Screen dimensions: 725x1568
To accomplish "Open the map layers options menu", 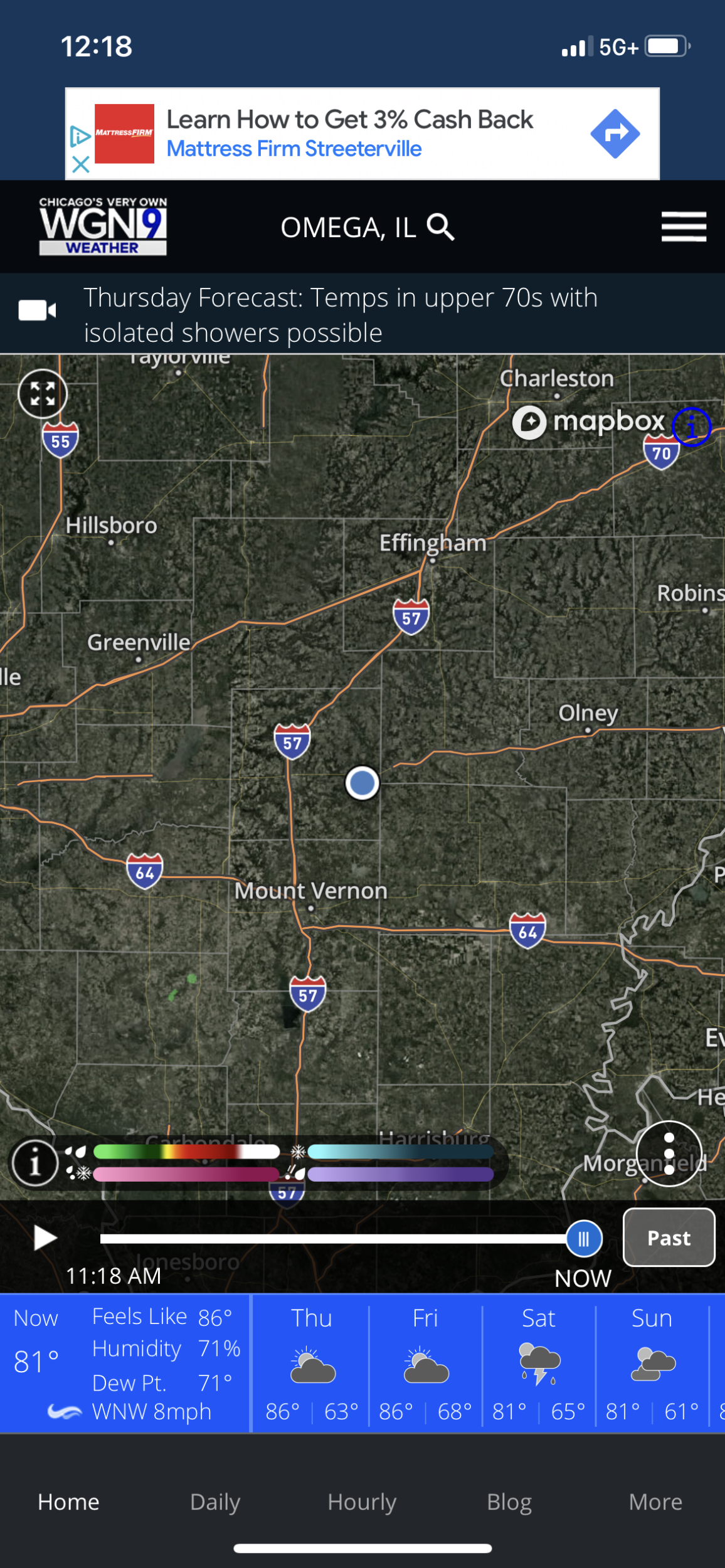I will pos(669,1154).
